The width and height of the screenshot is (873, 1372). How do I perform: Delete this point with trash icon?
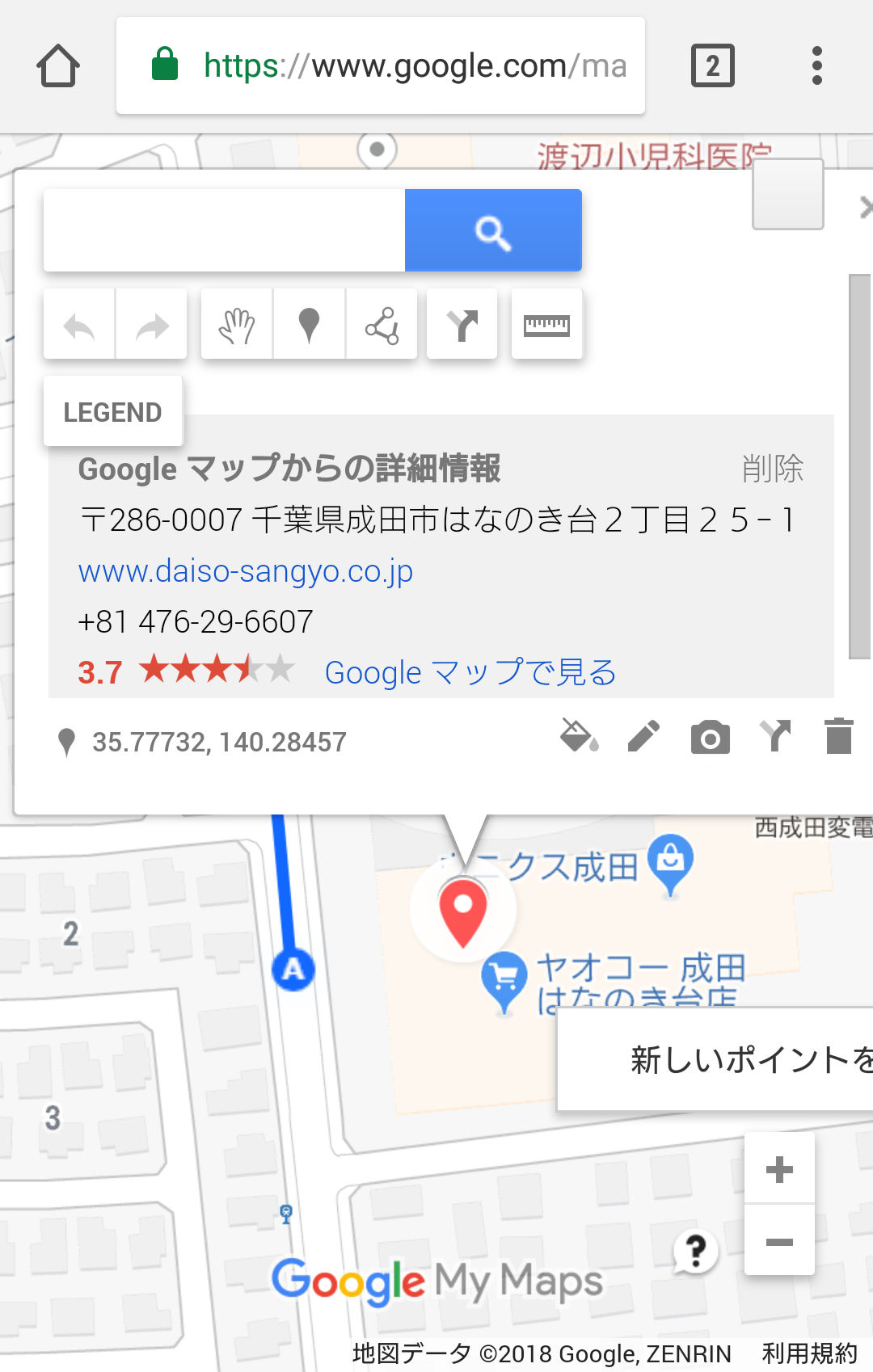point(839,737)
